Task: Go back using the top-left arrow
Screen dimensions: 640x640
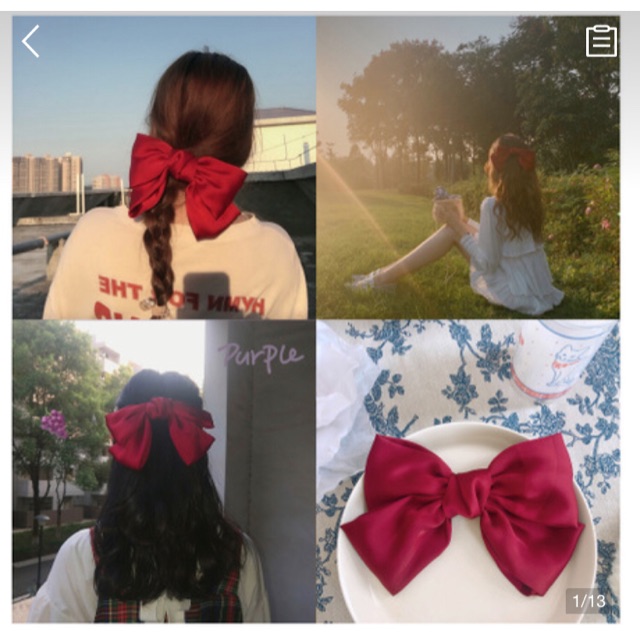Action: 31,41
